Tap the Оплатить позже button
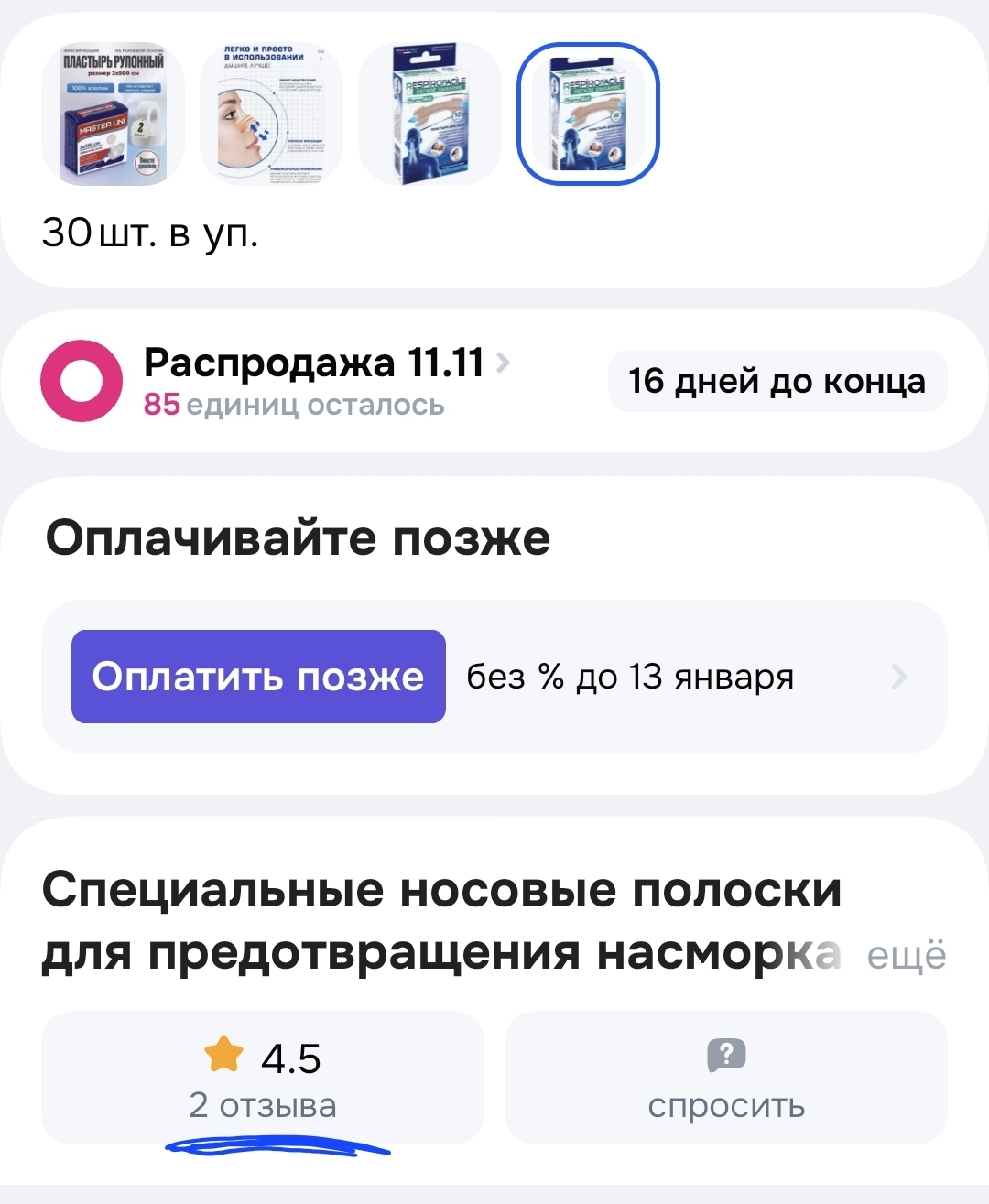 point(258,677)
